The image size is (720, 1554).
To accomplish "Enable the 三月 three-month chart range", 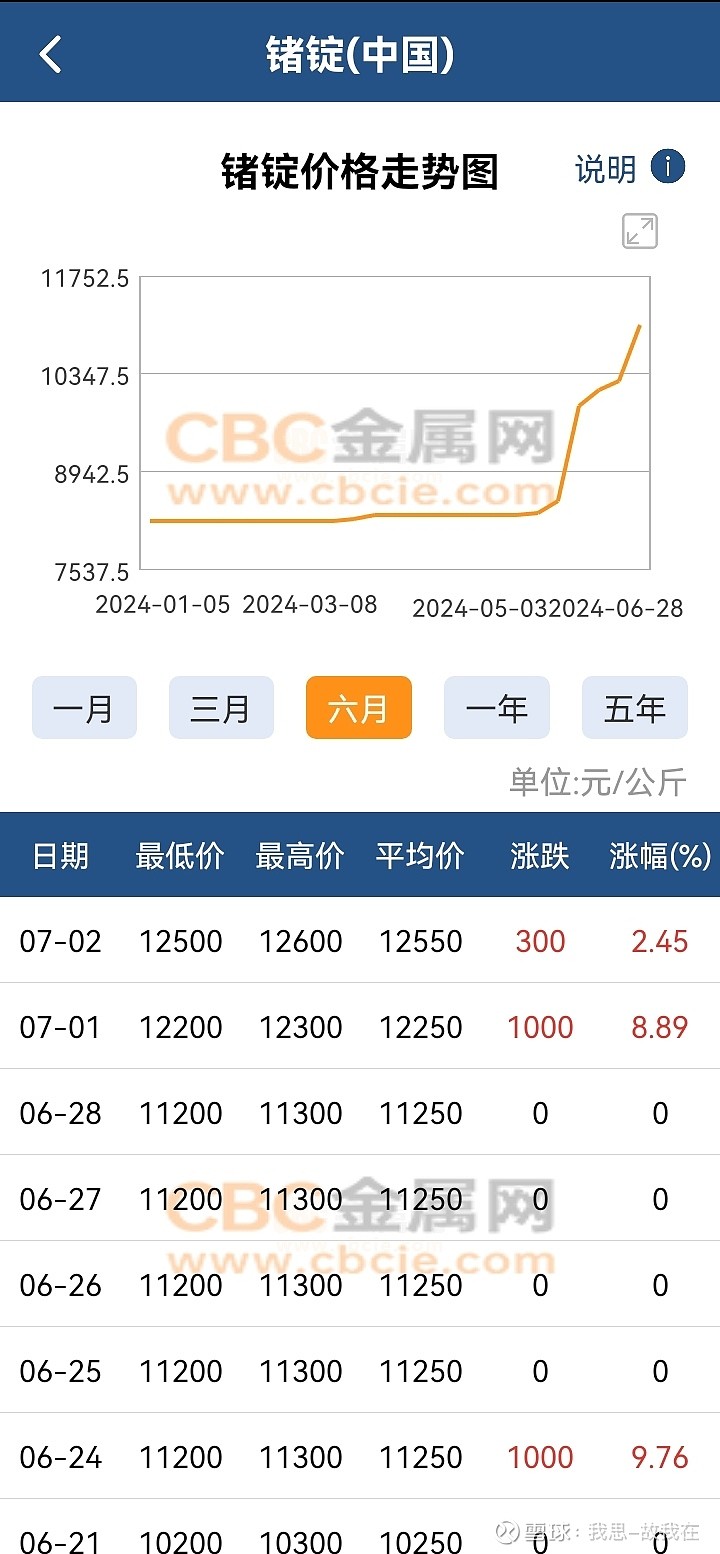I will pos(221,707).
